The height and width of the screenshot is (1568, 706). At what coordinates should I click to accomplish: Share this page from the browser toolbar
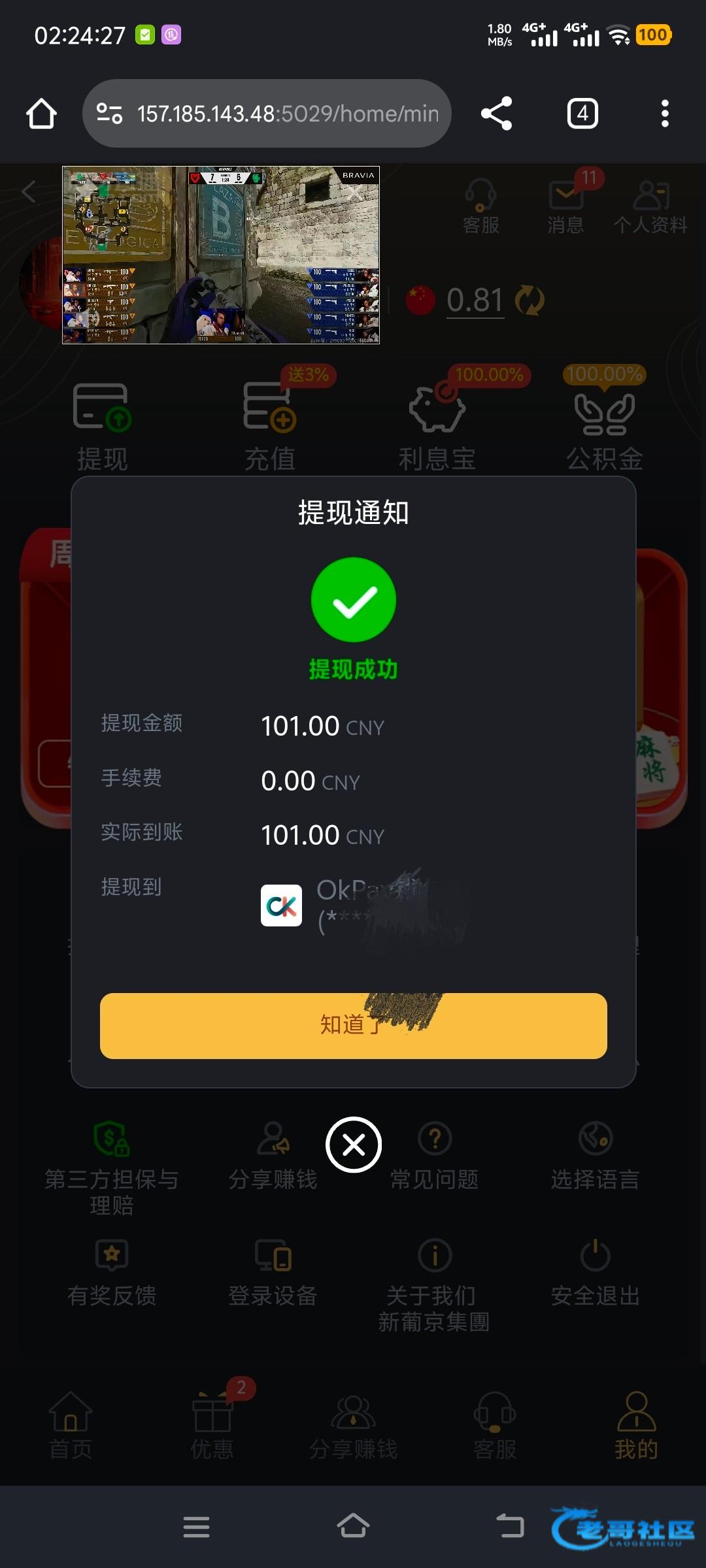point(497,114)
